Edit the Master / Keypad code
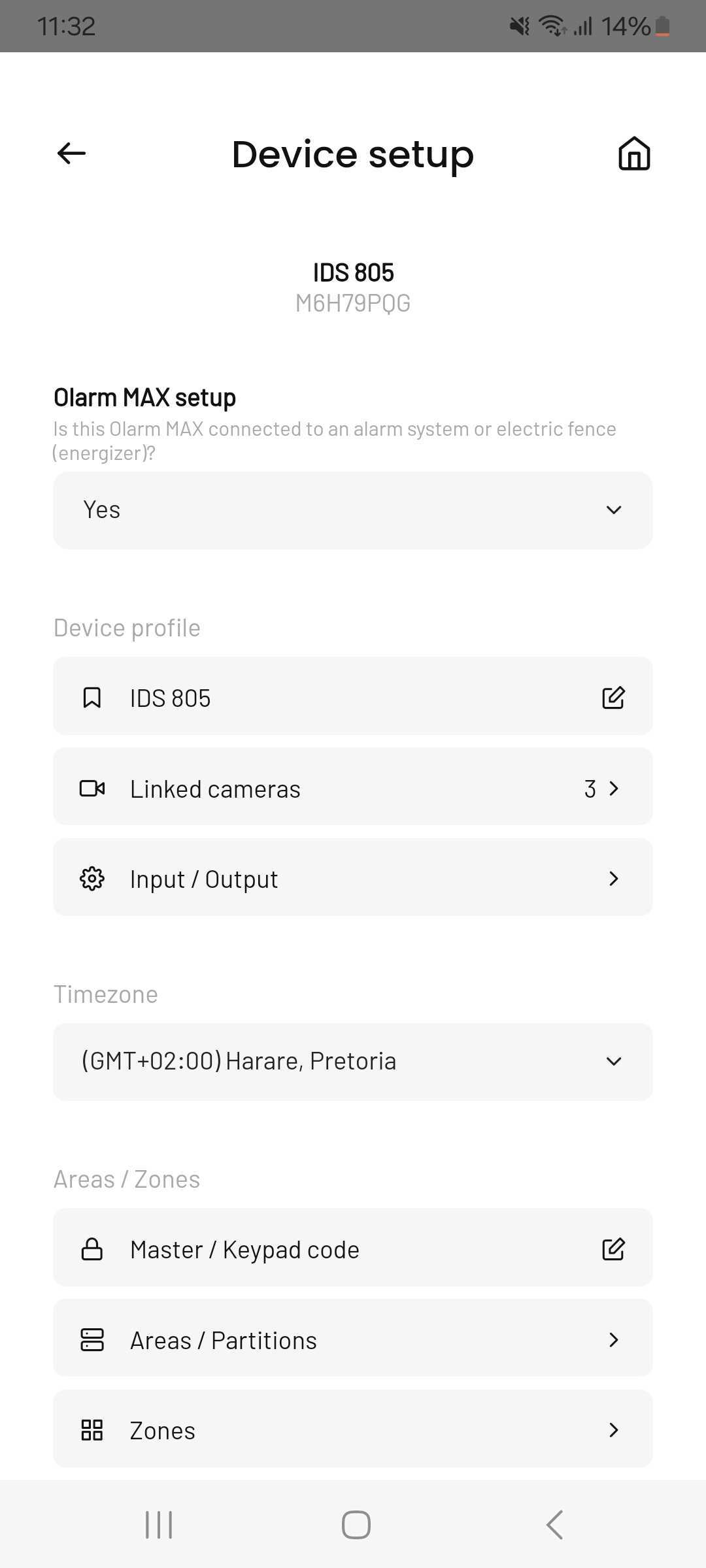This screenshot has width=706, height=1568. [613, 1249]
